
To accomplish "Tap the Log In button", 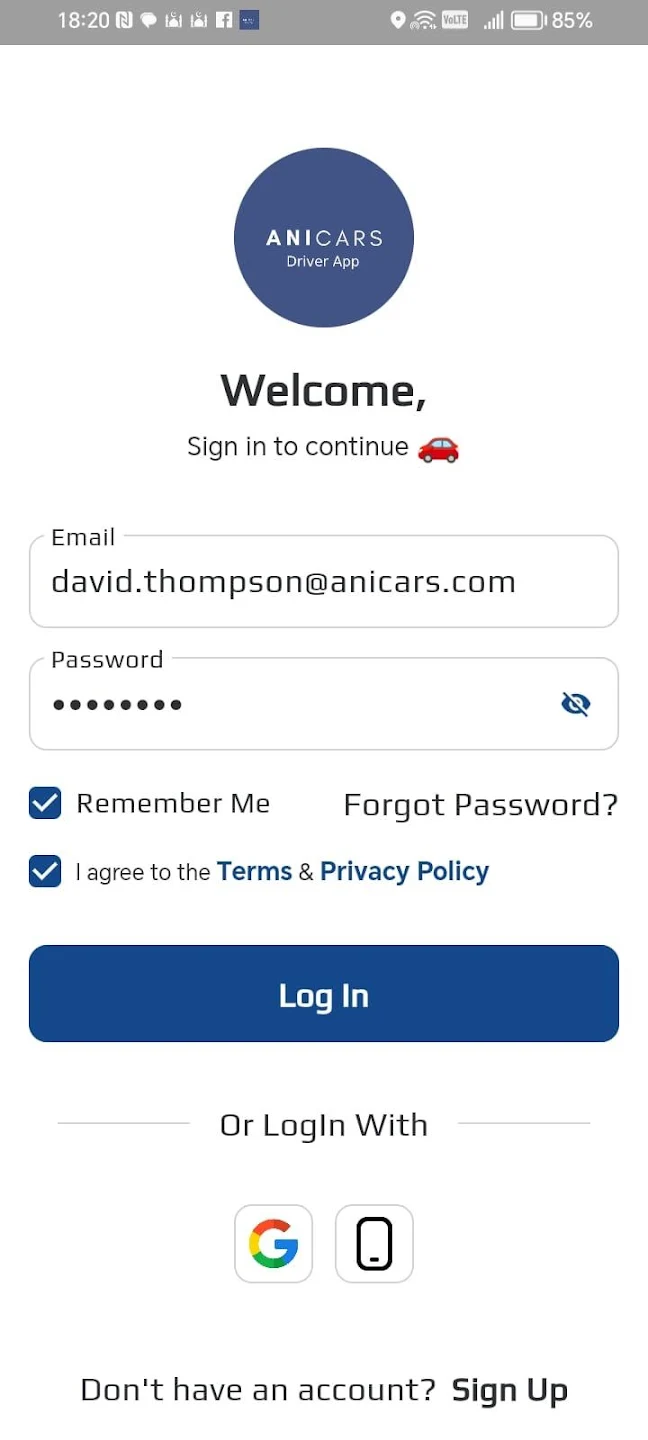I will (323, 994).
